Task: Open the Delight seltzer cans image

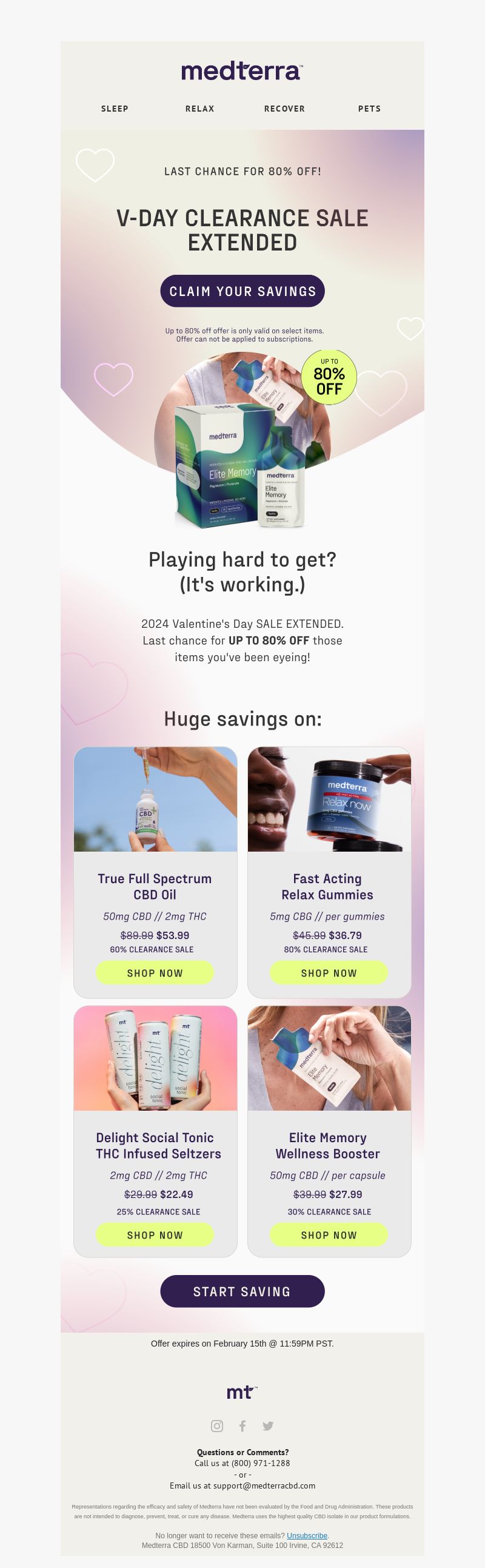Action: click(x=155, y=1058)
